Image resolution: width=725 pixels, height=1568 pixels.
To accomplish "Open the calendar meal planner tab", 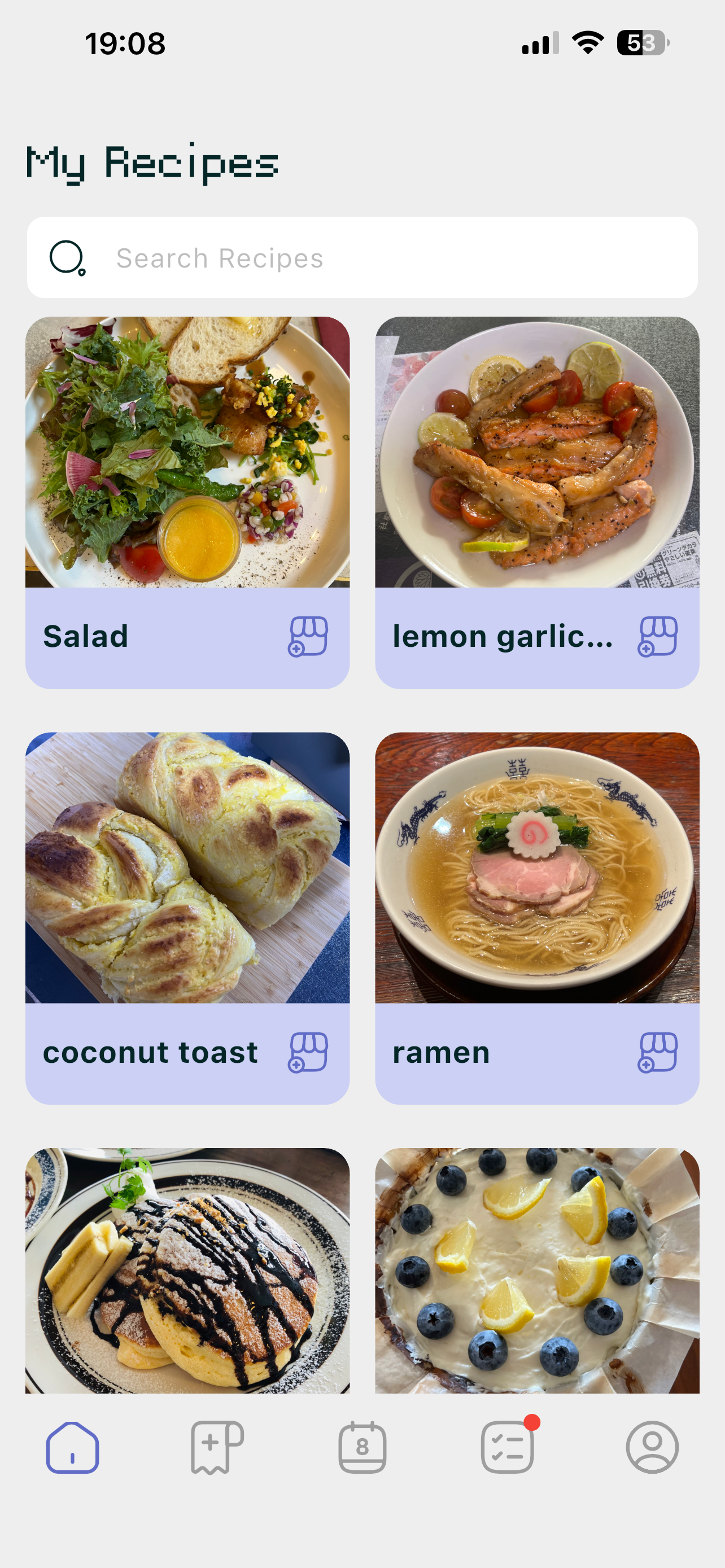I will pos(362,1447).
